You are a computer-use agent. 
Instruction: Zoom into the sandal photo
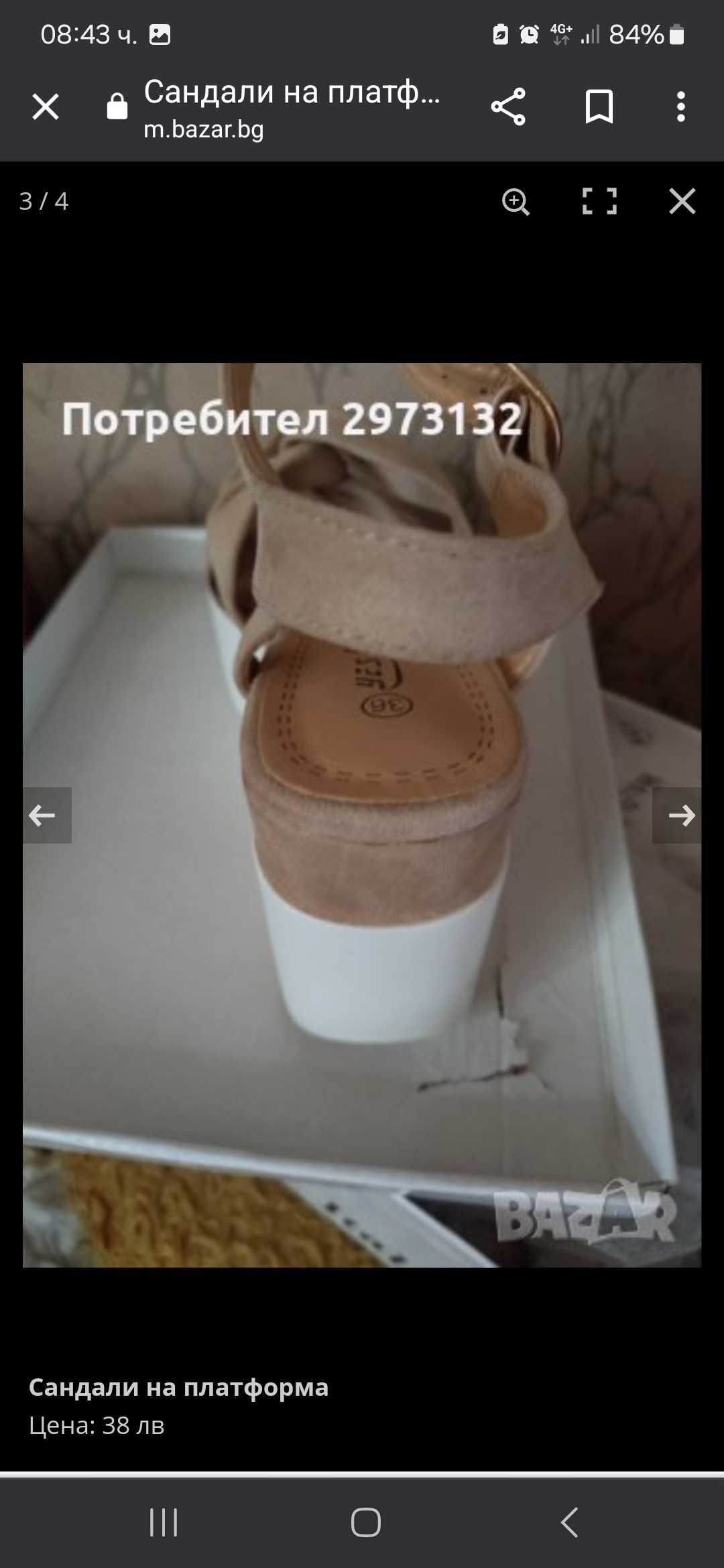point(516,201)
